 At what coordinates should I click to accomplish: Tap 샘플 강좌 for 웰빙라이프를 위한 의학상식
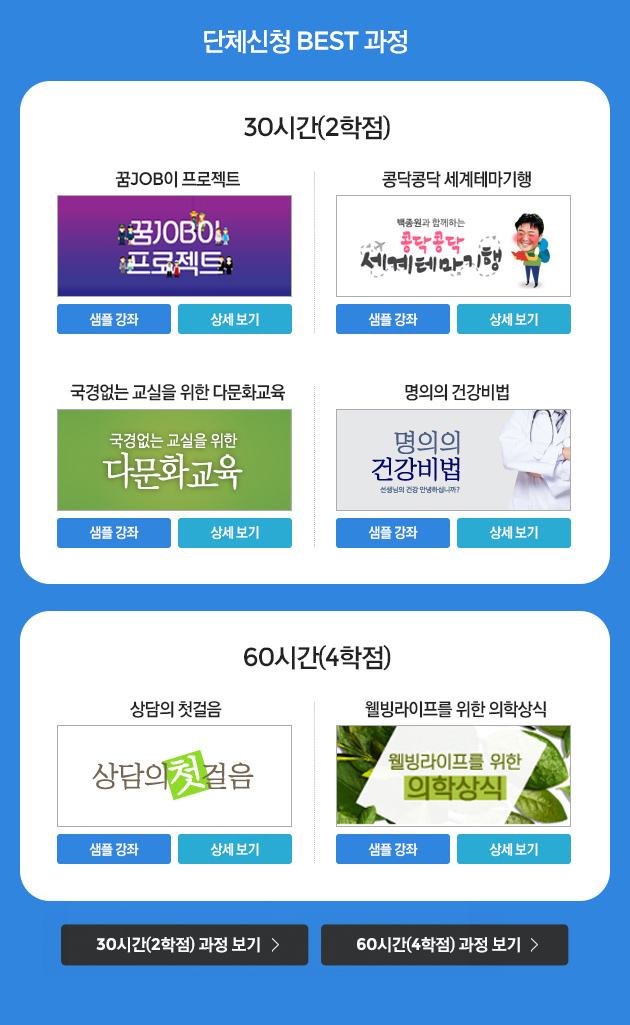(x=393, y=849)
